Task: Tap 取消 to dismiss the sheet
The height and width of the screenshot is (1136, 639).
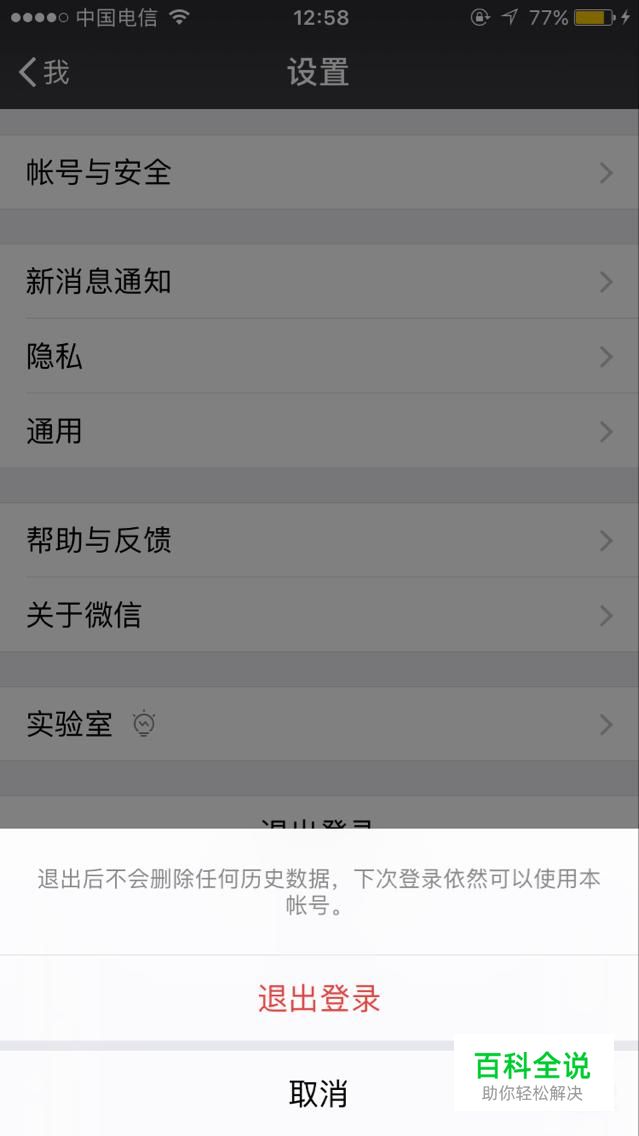Action: (318, 1093)
